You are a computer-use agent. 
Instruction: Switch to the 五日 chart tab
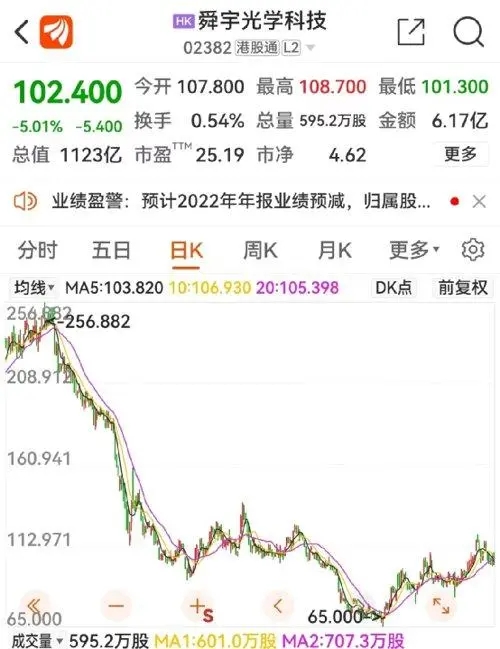pos(111,250)
